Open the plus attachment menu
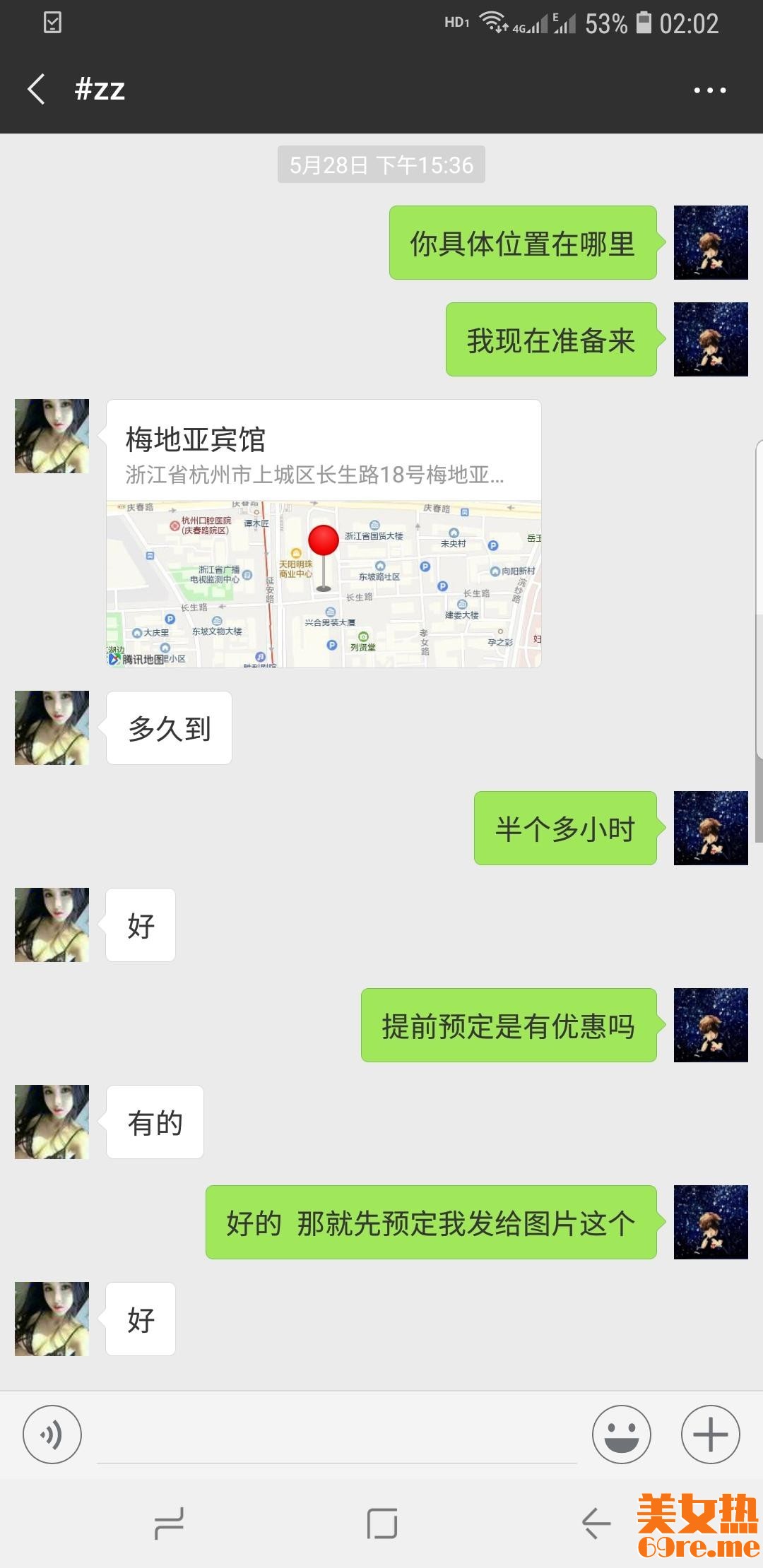Image resolution: width=763 pixels, height=1568 pixels. pyautogui.click(x=710, y=1435)
